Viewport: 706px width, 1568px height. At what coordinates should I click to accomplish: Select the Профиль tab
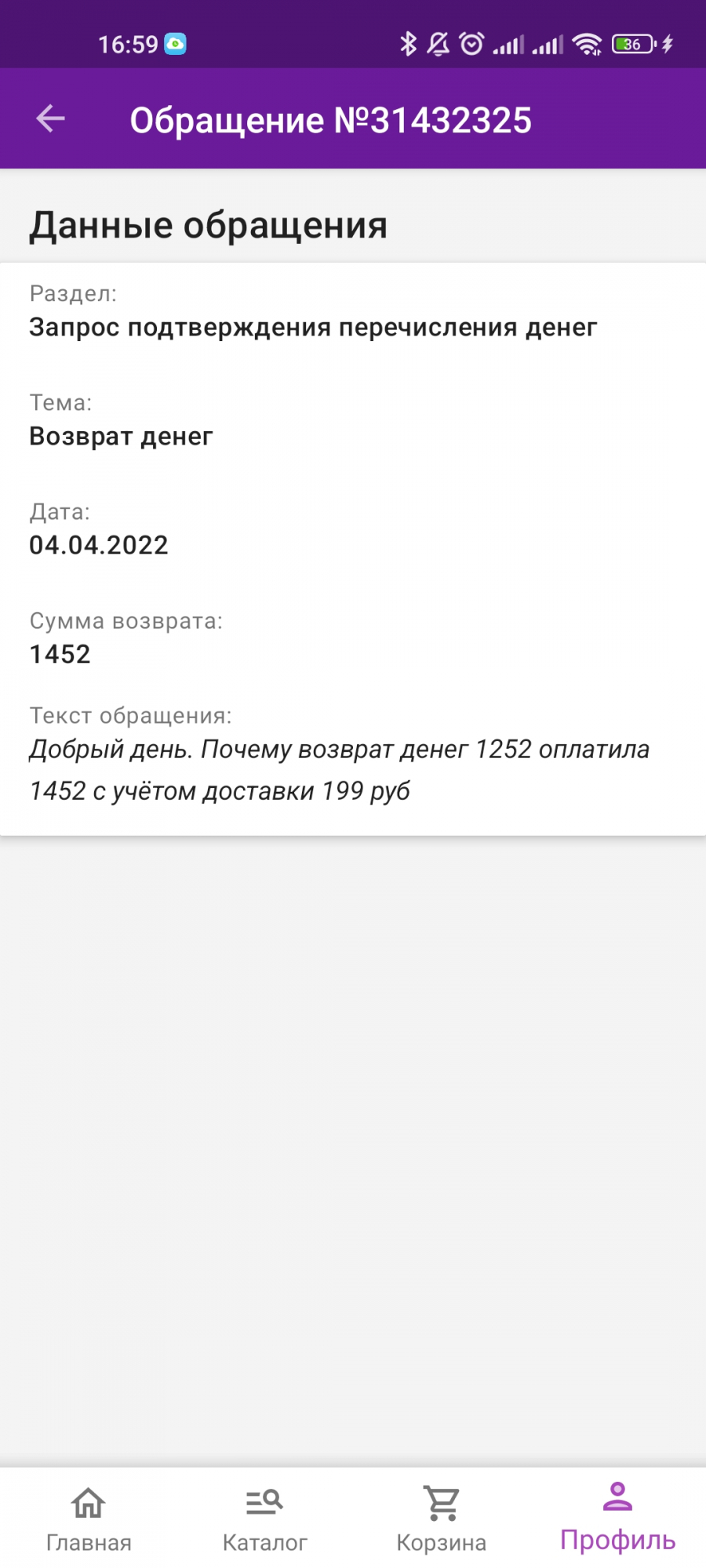pyautogui.click(x=618, y=1519)
